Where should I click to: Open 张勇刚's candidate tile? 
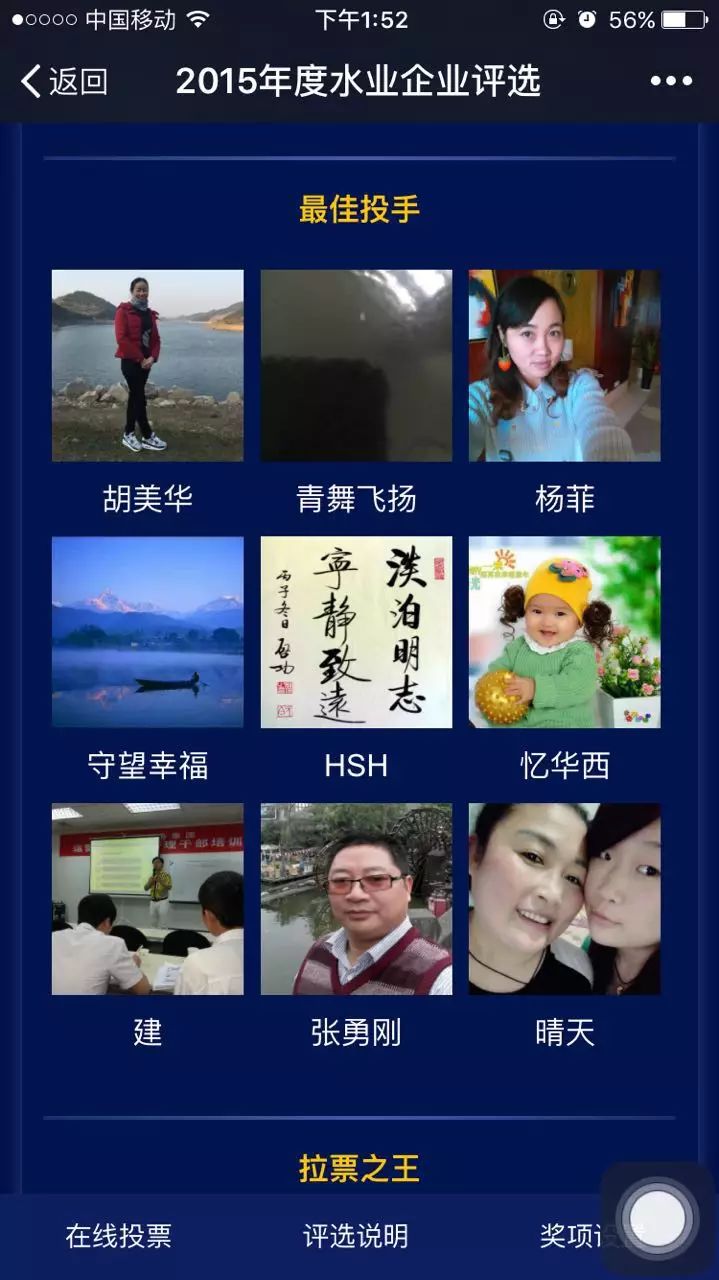(356, 899)
